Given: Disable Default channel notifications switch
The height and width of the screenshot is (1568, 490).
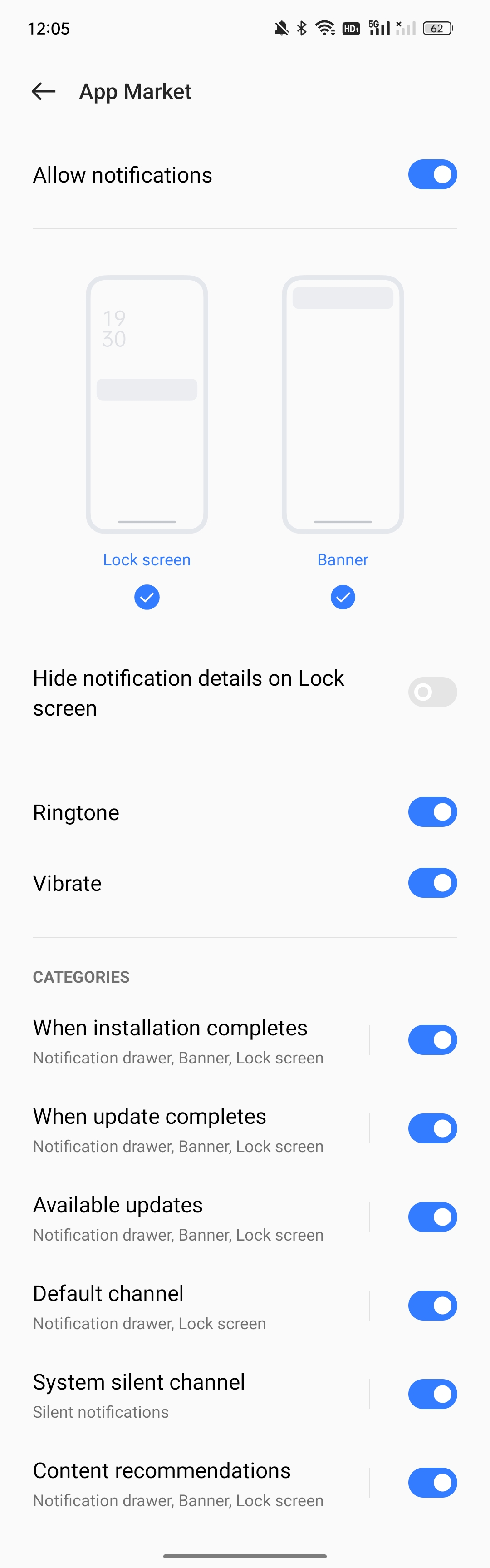Looking at the screenshot, I should pyautogui.click(x=432, y=1306).
